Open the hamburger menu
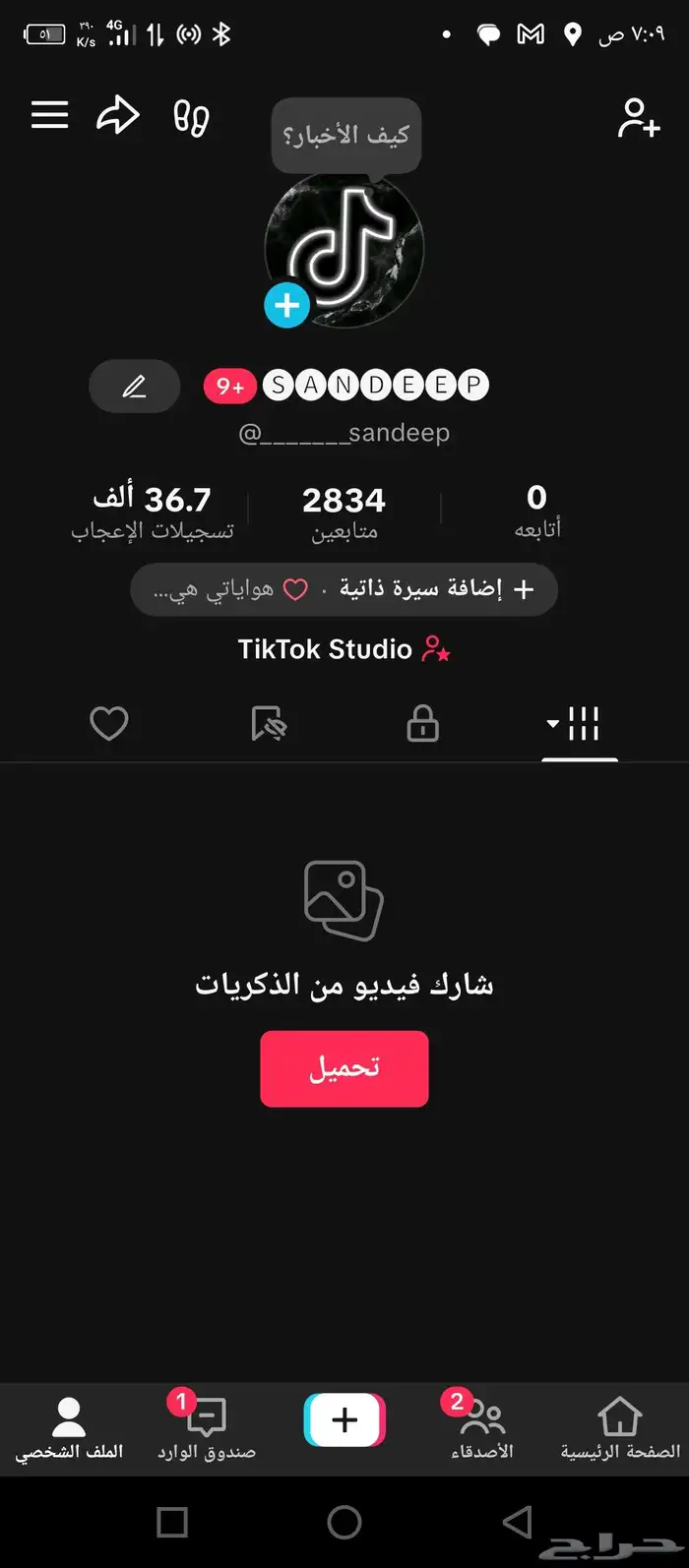The width and height of the screenshot is (689, 1568). pyautogui.click(x=49, y=116)
